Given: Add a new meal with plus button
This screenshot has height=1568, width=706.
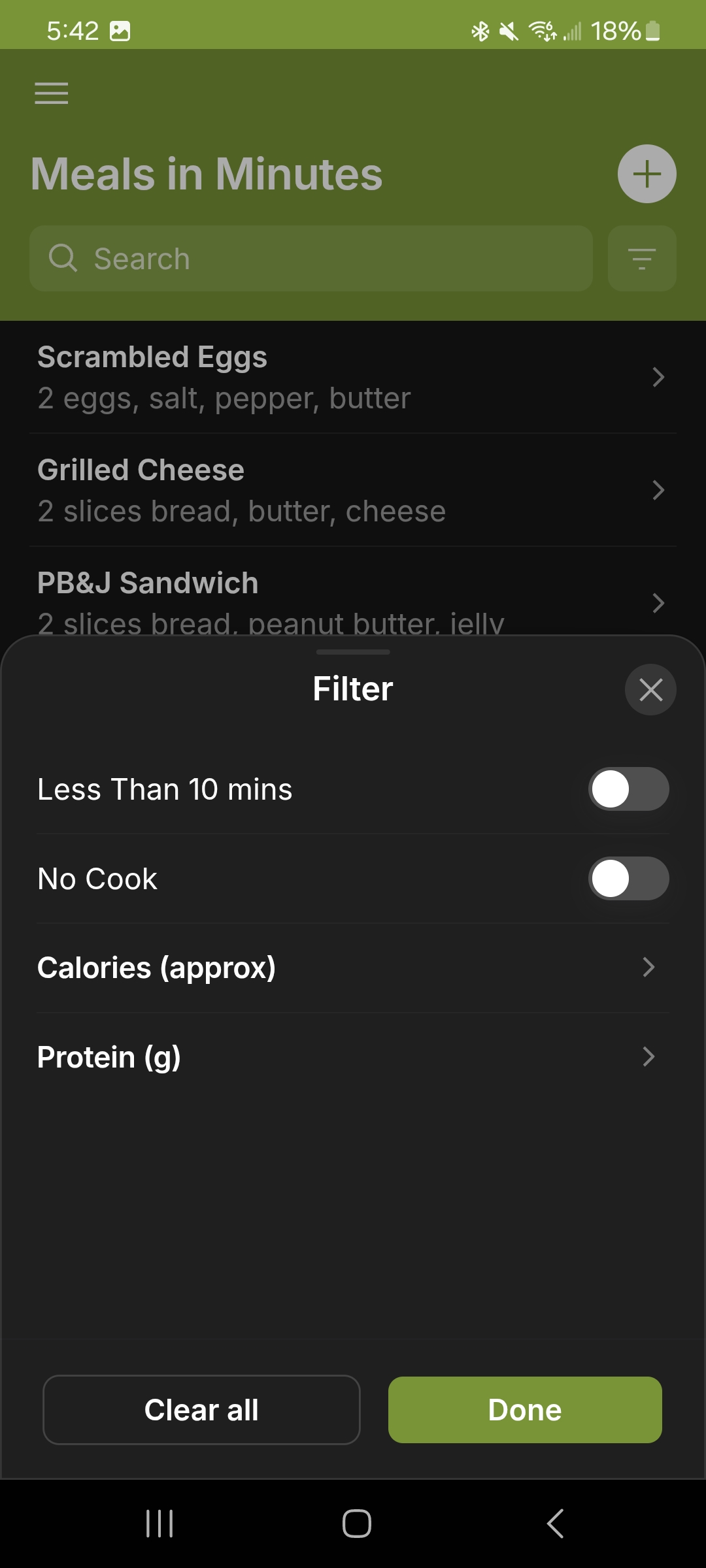Looking at the screenshot, I should pos(647,174).
